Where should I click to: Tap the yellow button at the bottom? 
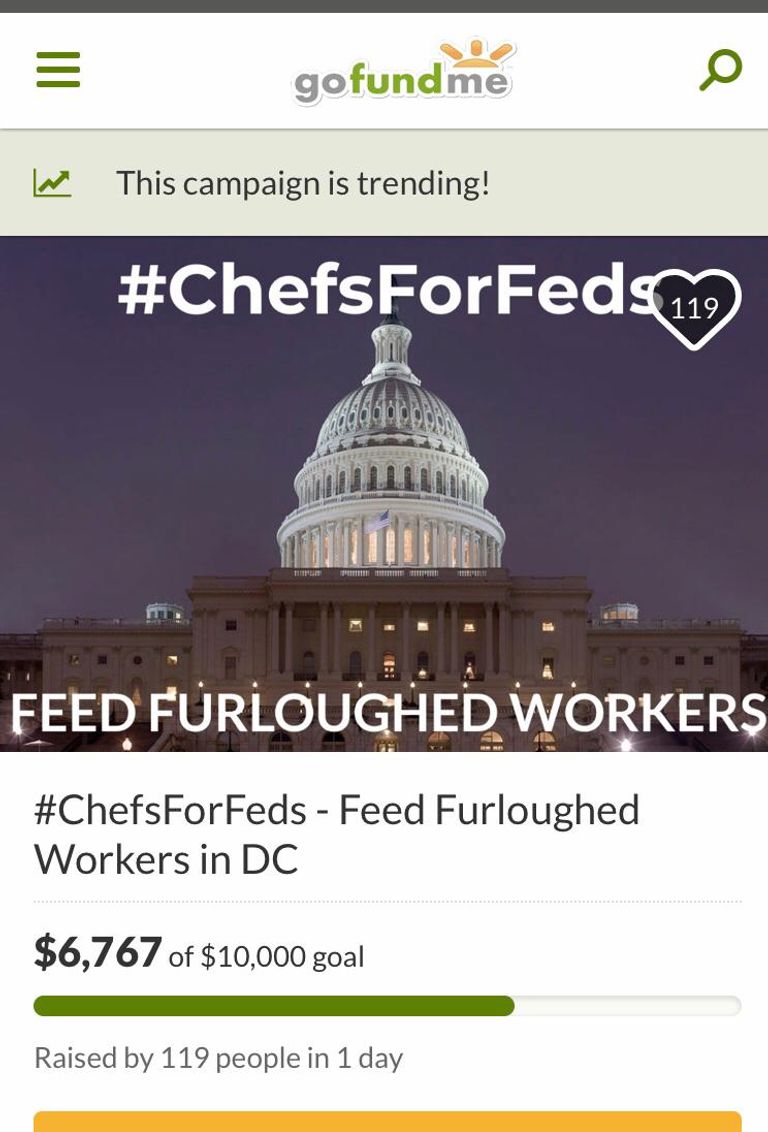(x=387, y=1122)
